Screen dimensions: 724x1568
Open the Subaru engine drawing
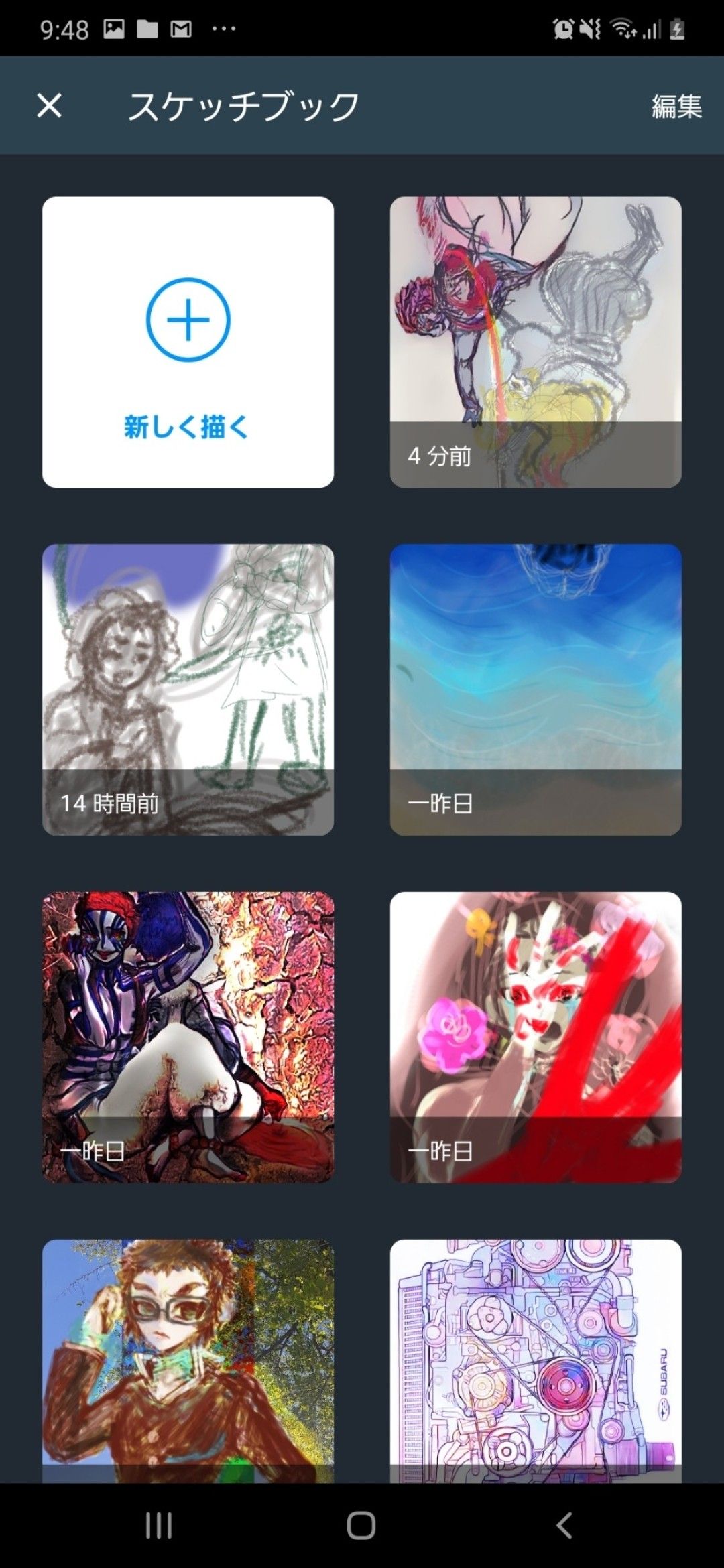point(536,1360)
